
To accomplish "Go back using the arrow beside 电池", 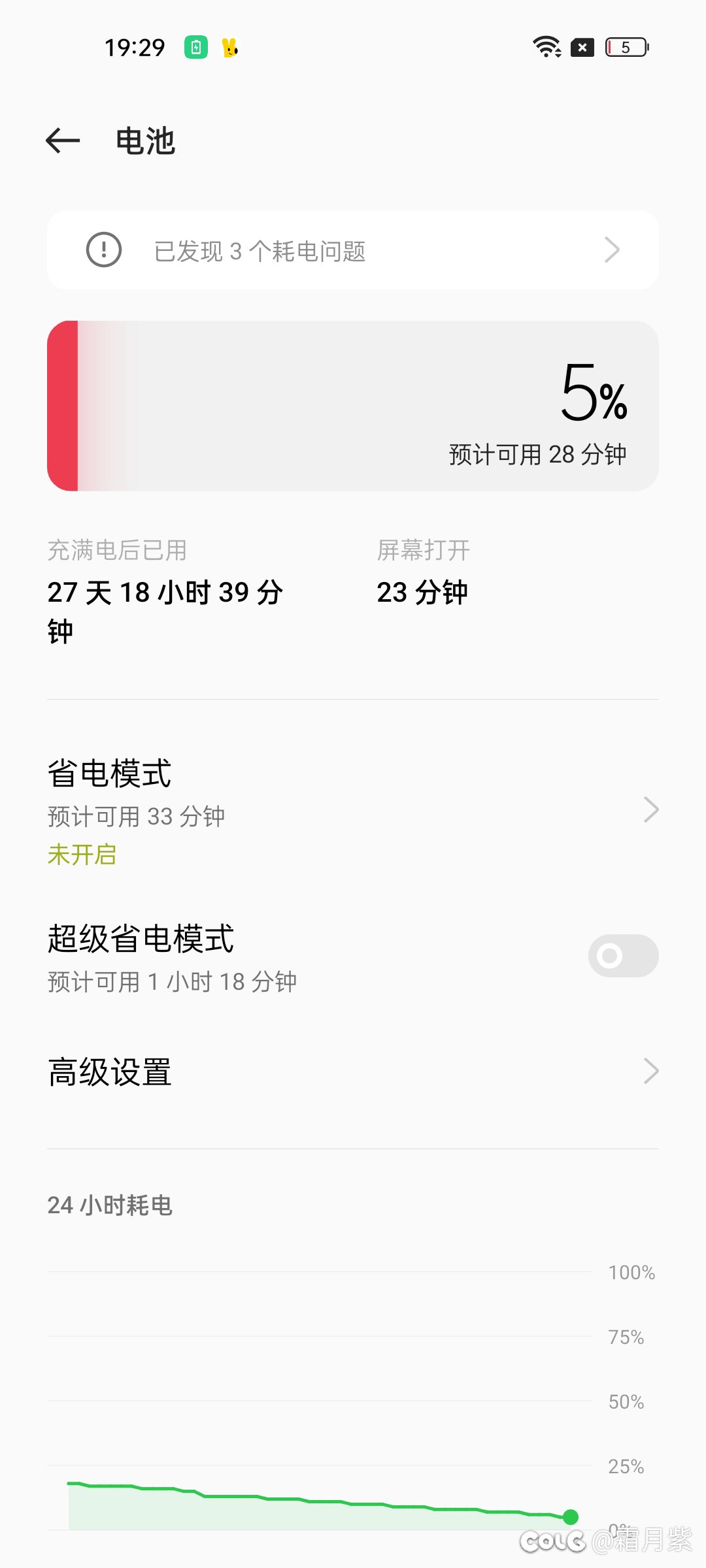I will click(63, 140).
